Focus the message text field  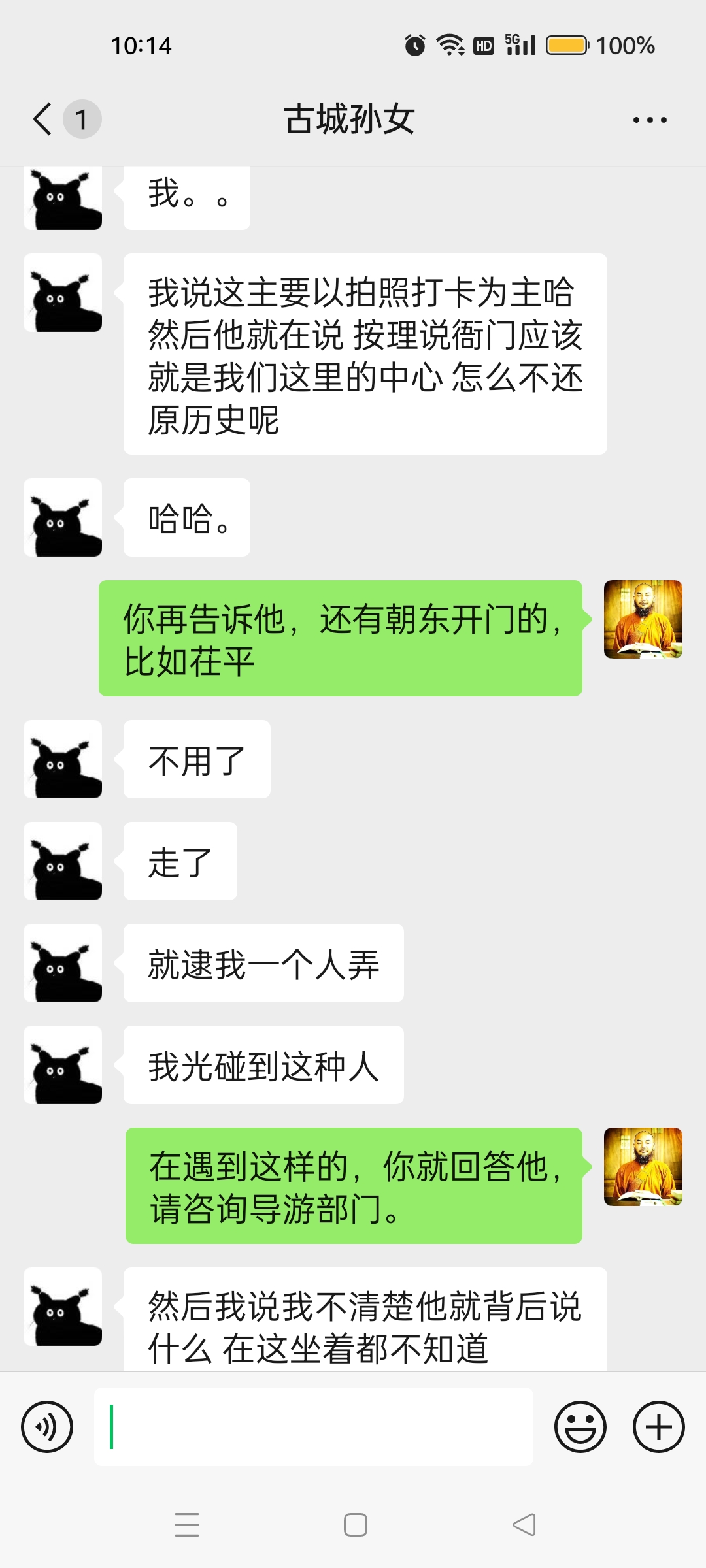coord(314,1427)
